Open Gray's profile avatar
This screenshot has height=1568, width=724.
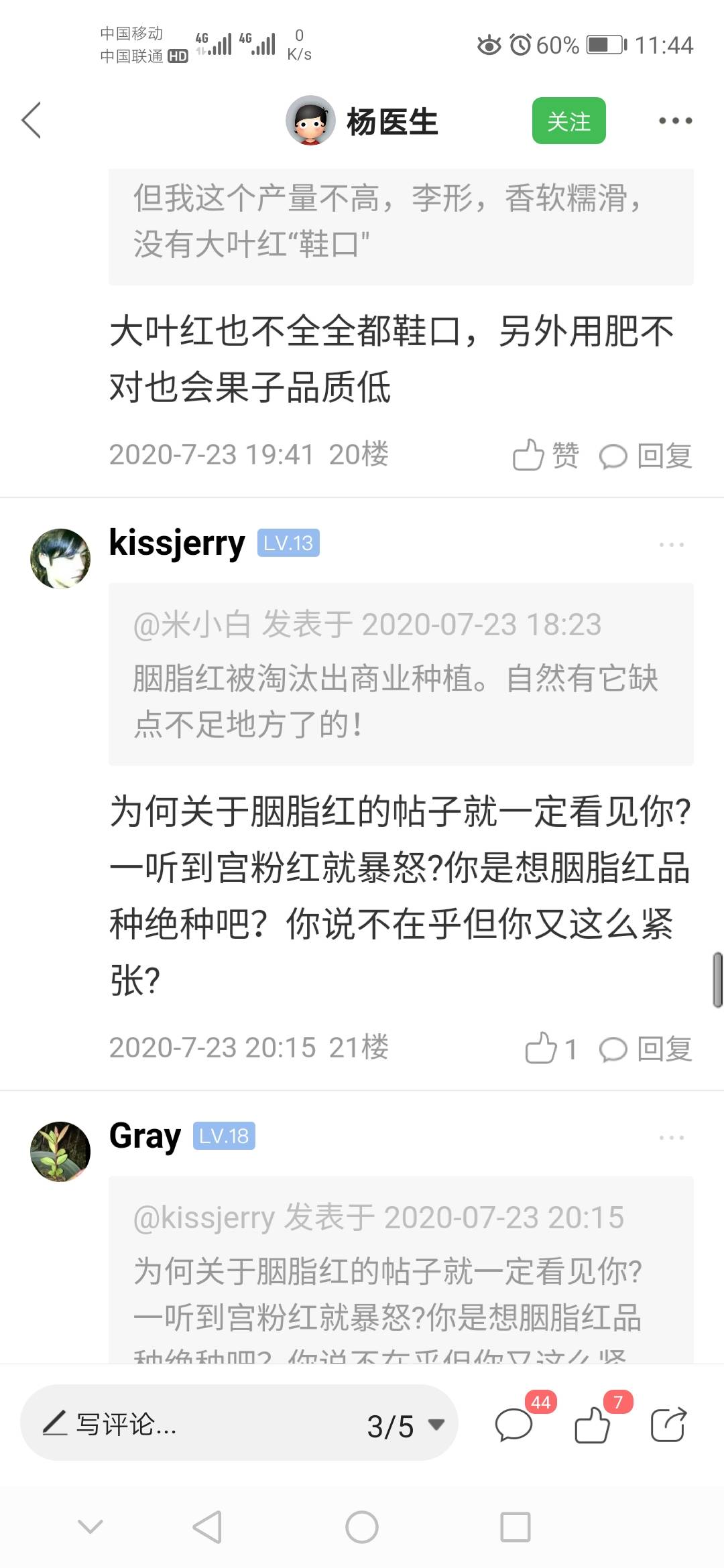pyautogui.click(x=60, y=1151)
